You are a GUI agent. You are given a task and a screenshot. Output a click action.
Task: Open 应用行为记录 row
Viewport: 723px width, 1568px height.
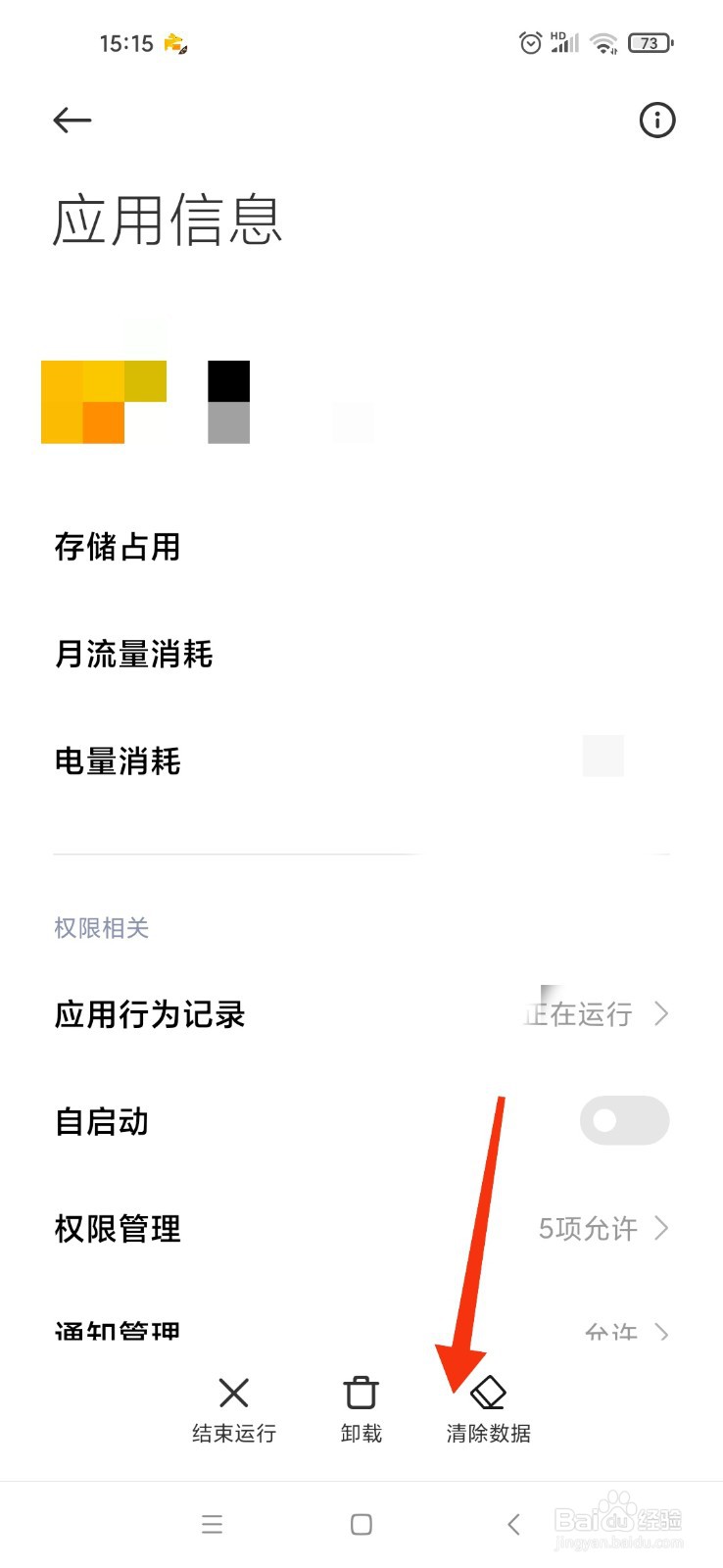(x=361, y=1014)
